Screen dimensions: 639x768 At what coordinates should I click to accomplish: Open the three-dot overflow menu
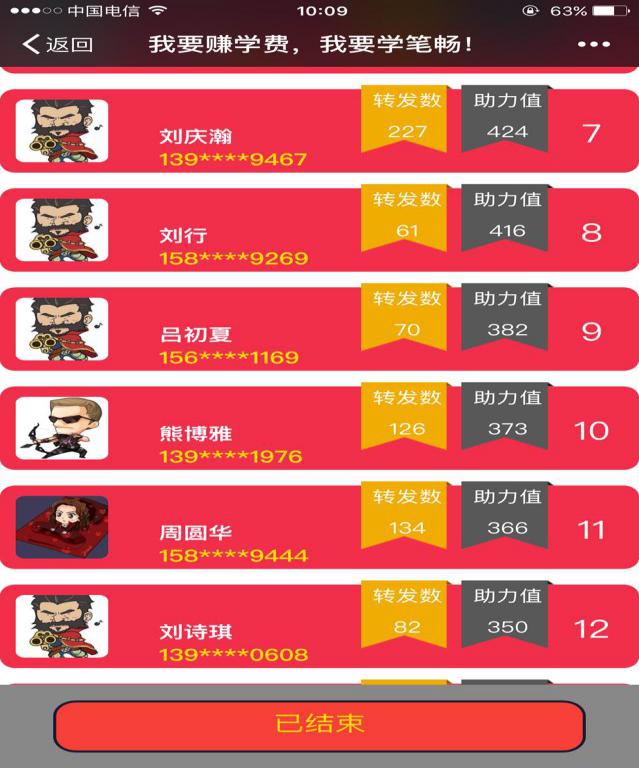pos(593,44)
